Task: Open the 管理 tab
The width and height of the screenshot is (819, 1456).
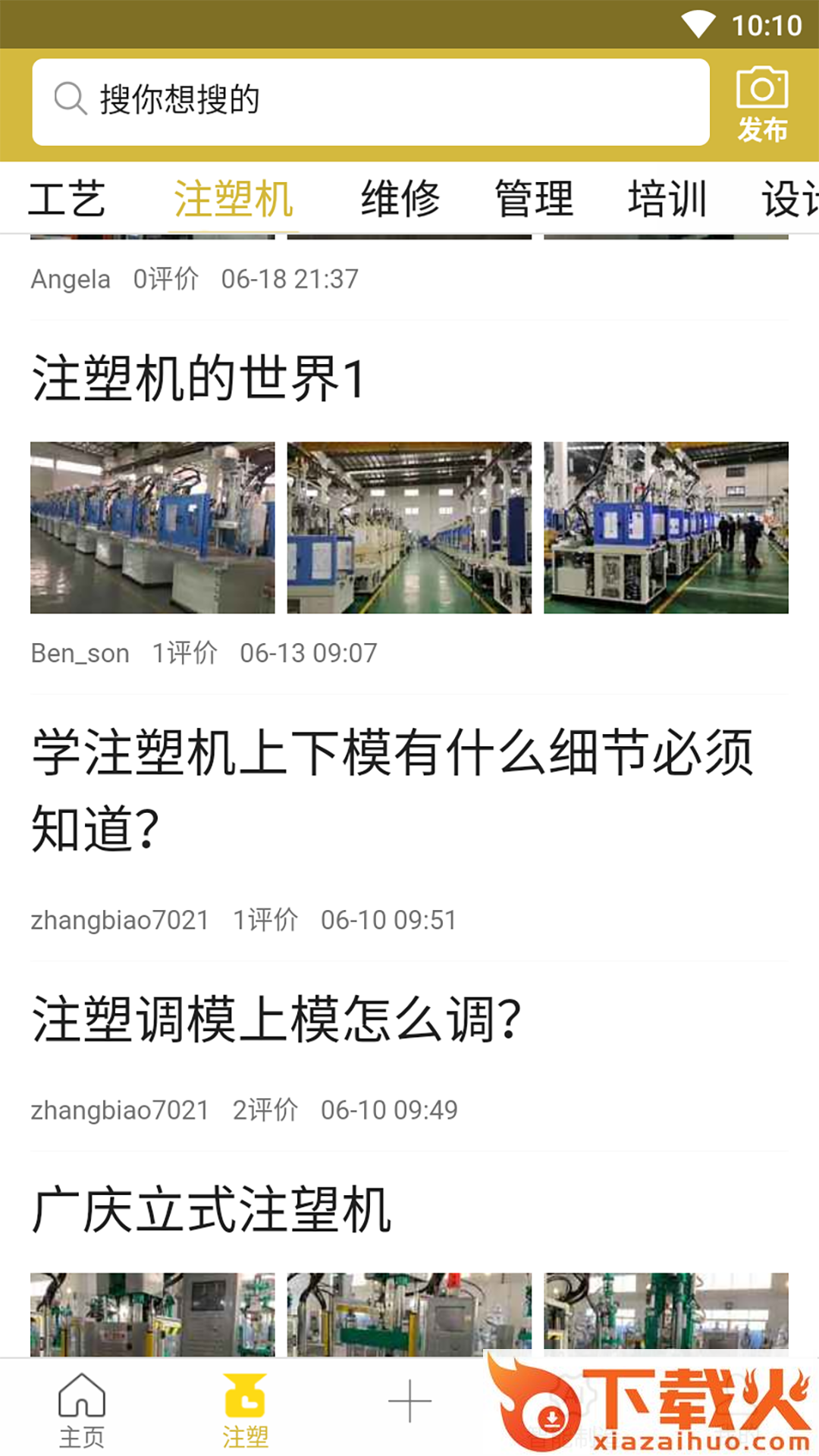Action: pyautogui.click(x=534, y=199)
